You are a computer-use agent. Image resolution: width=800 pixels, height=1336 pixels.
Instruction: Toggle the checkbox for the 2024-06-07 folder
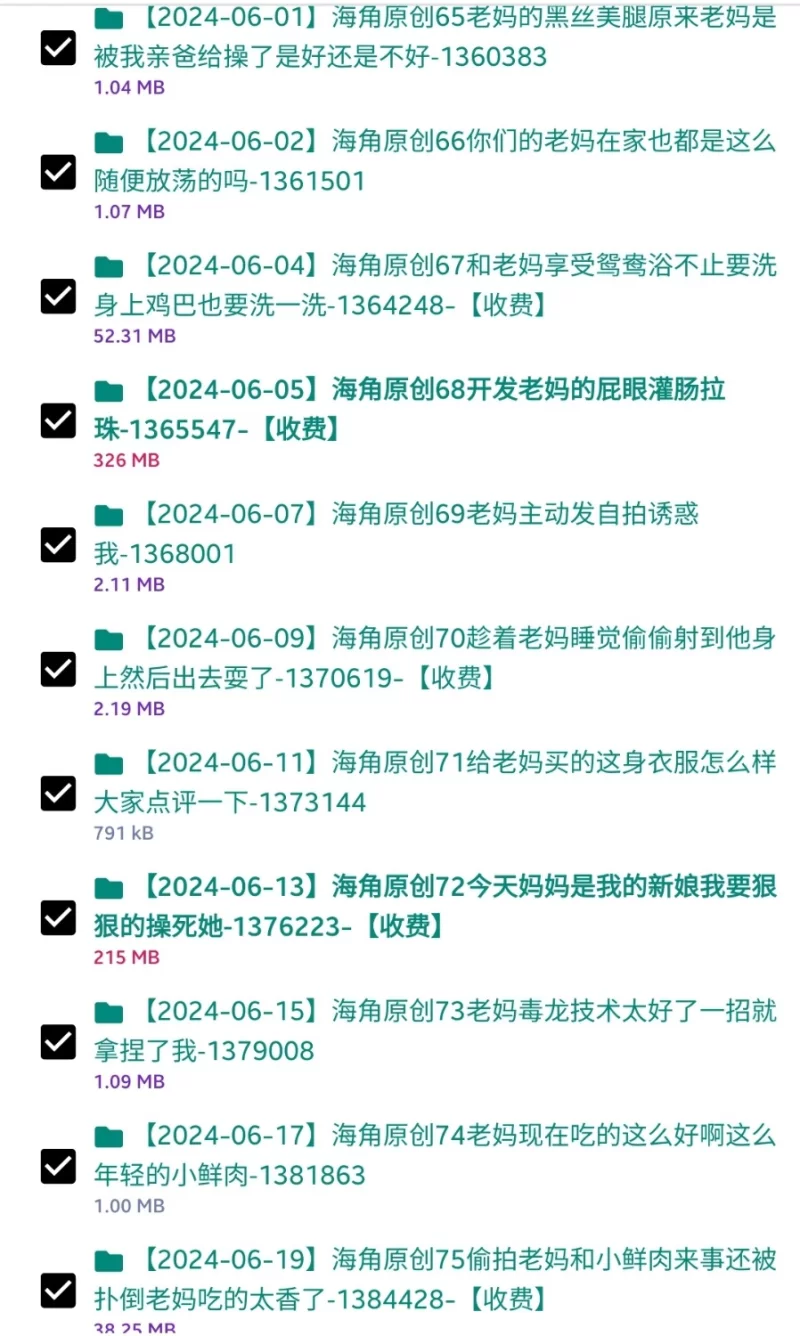coord(58,545)
